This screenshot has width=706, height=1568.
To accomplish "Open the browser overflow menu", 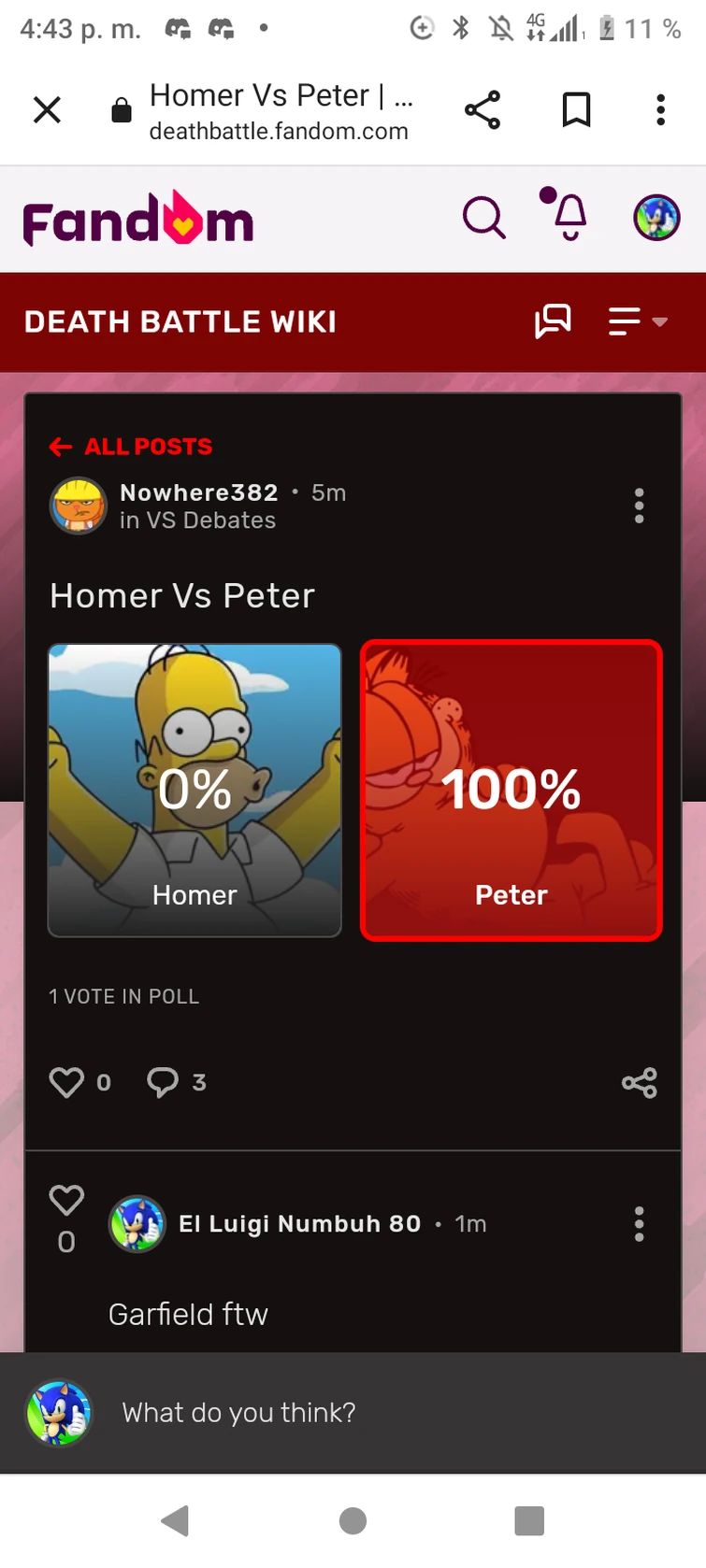I will click(x=660, y=109).
